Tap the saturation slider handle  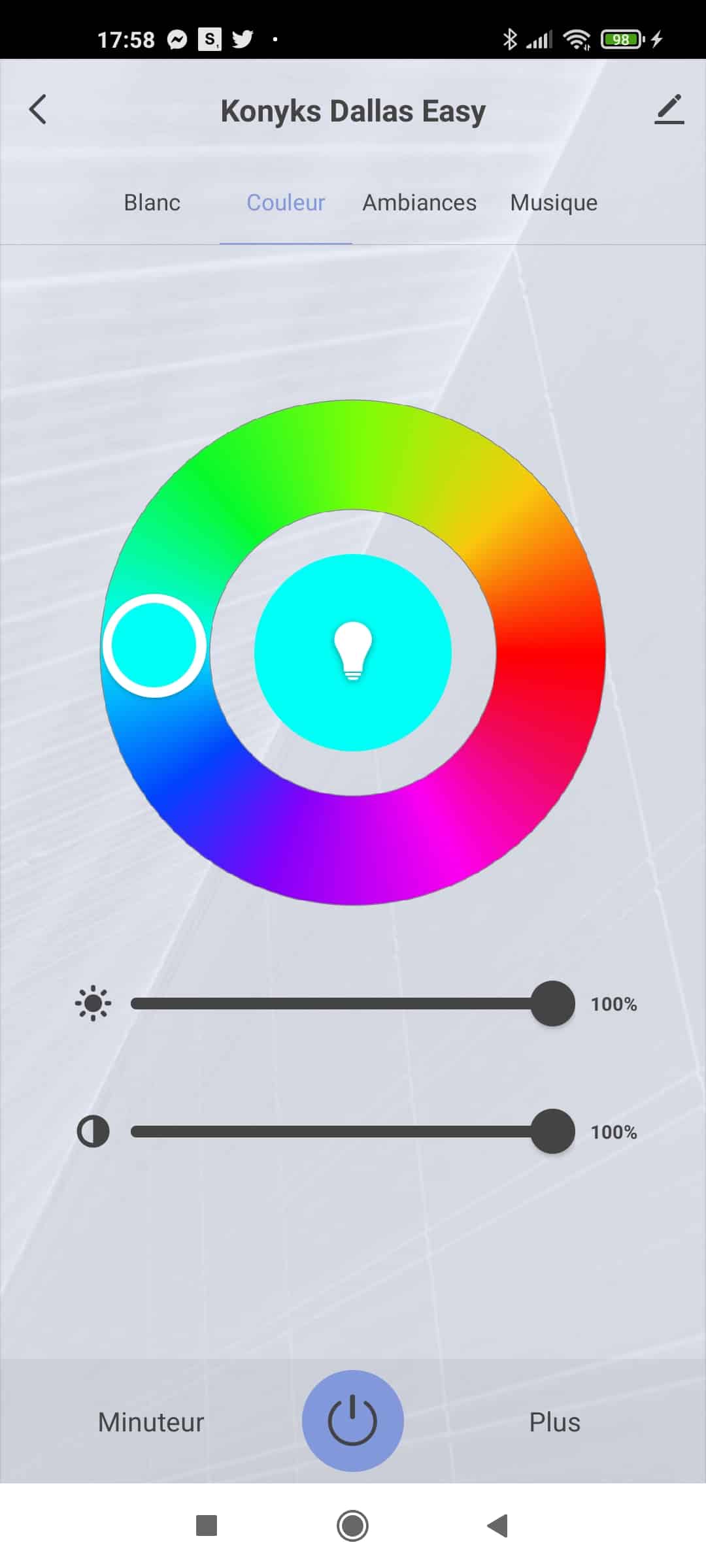pyautogui.click(x=552, y=1131)
